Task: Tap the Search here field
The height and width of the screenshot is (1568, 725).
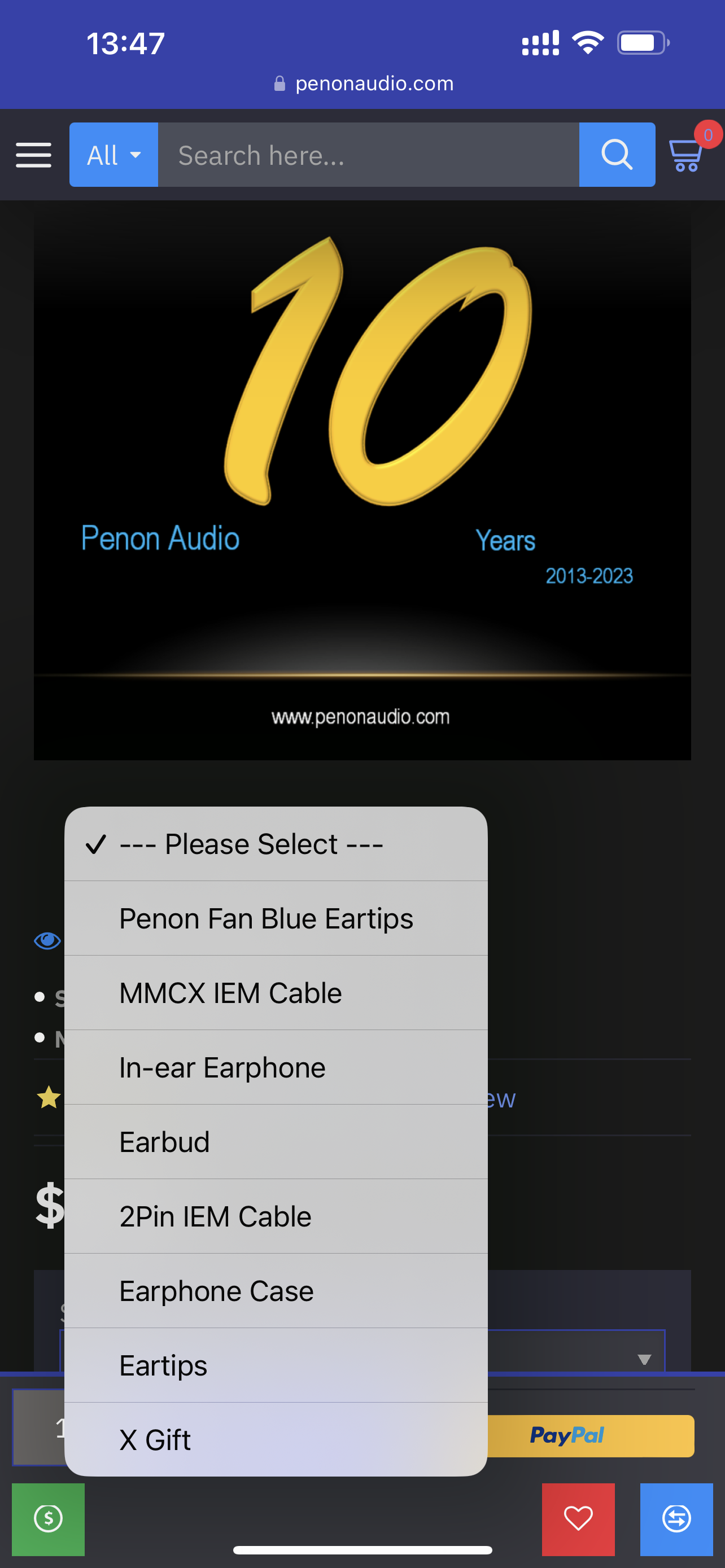Action: click(x=368, y=155)
